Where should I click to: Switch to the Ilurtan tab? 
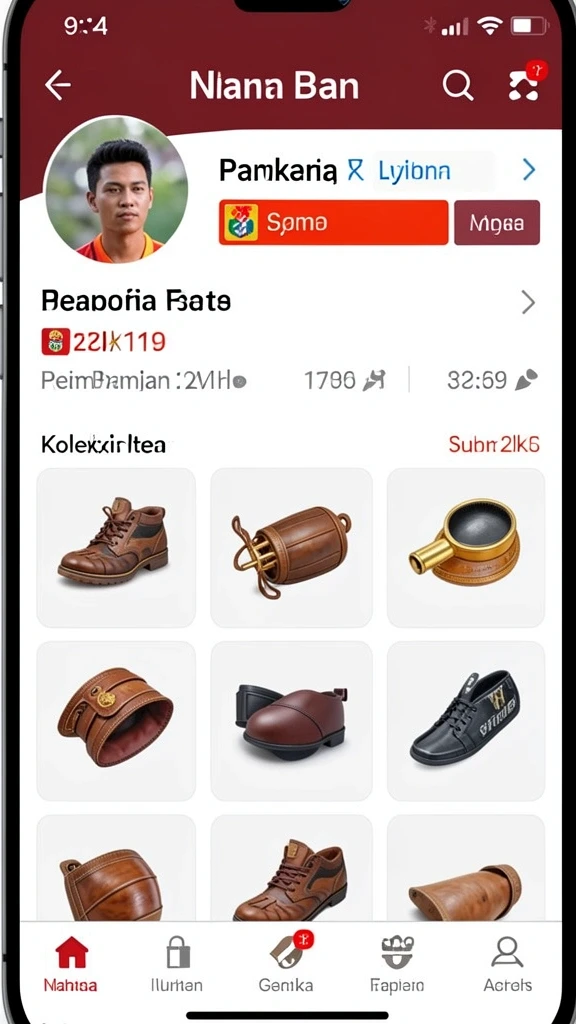tap(177, 965)
